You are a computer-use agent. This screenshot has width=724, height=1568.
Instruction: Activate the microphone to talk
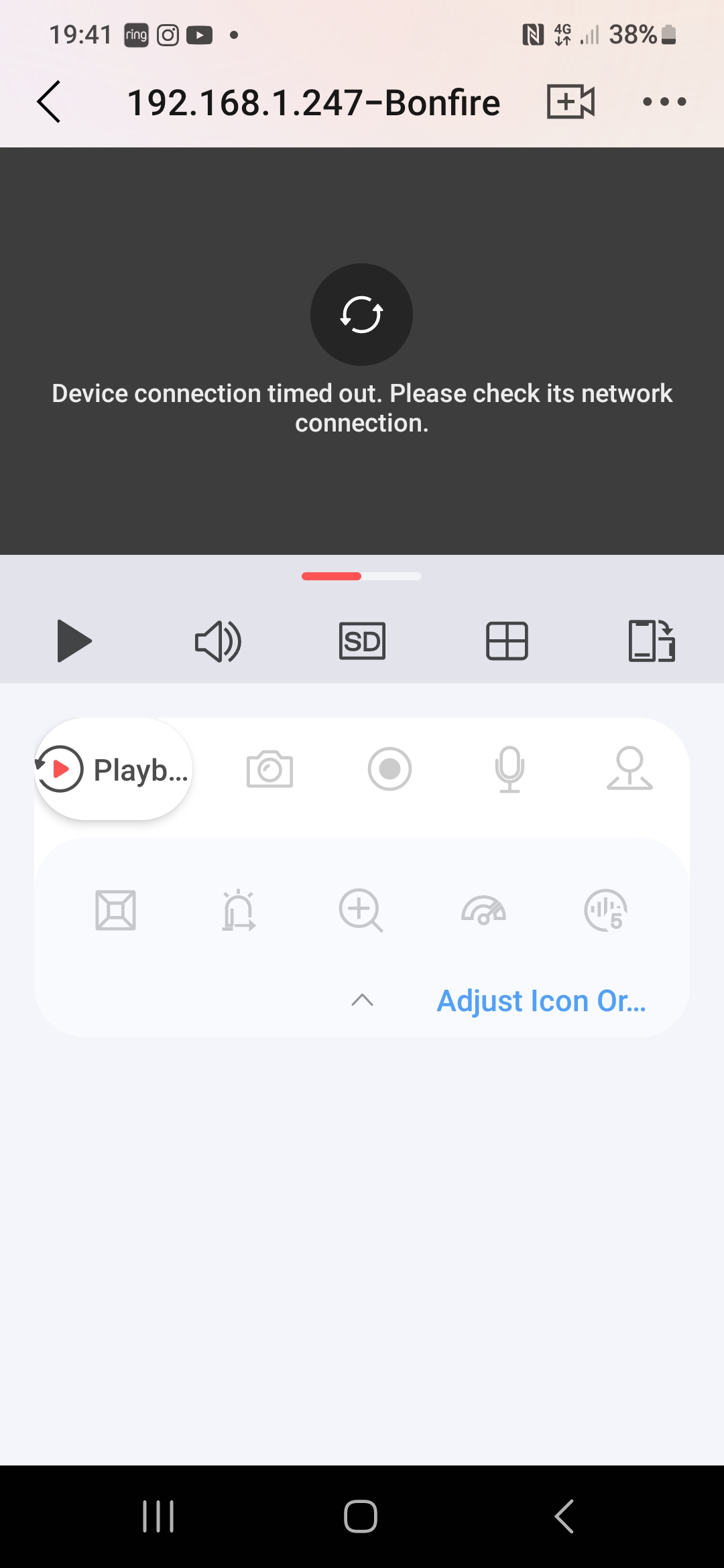pyautogui.click(x=509, y=769)
